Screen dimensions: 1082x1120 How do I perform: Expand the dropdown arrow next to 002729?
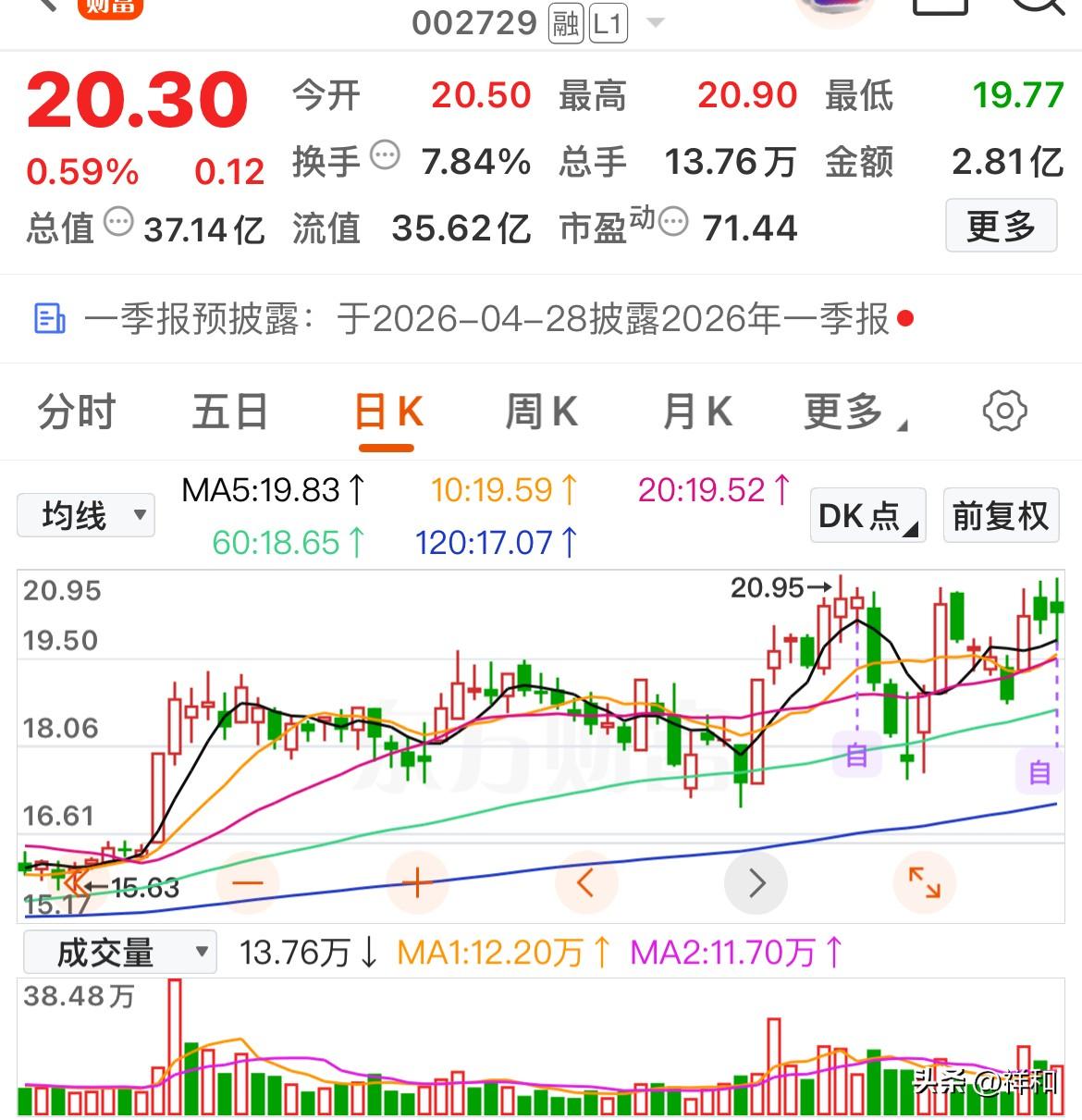click(x=655, y=22)
